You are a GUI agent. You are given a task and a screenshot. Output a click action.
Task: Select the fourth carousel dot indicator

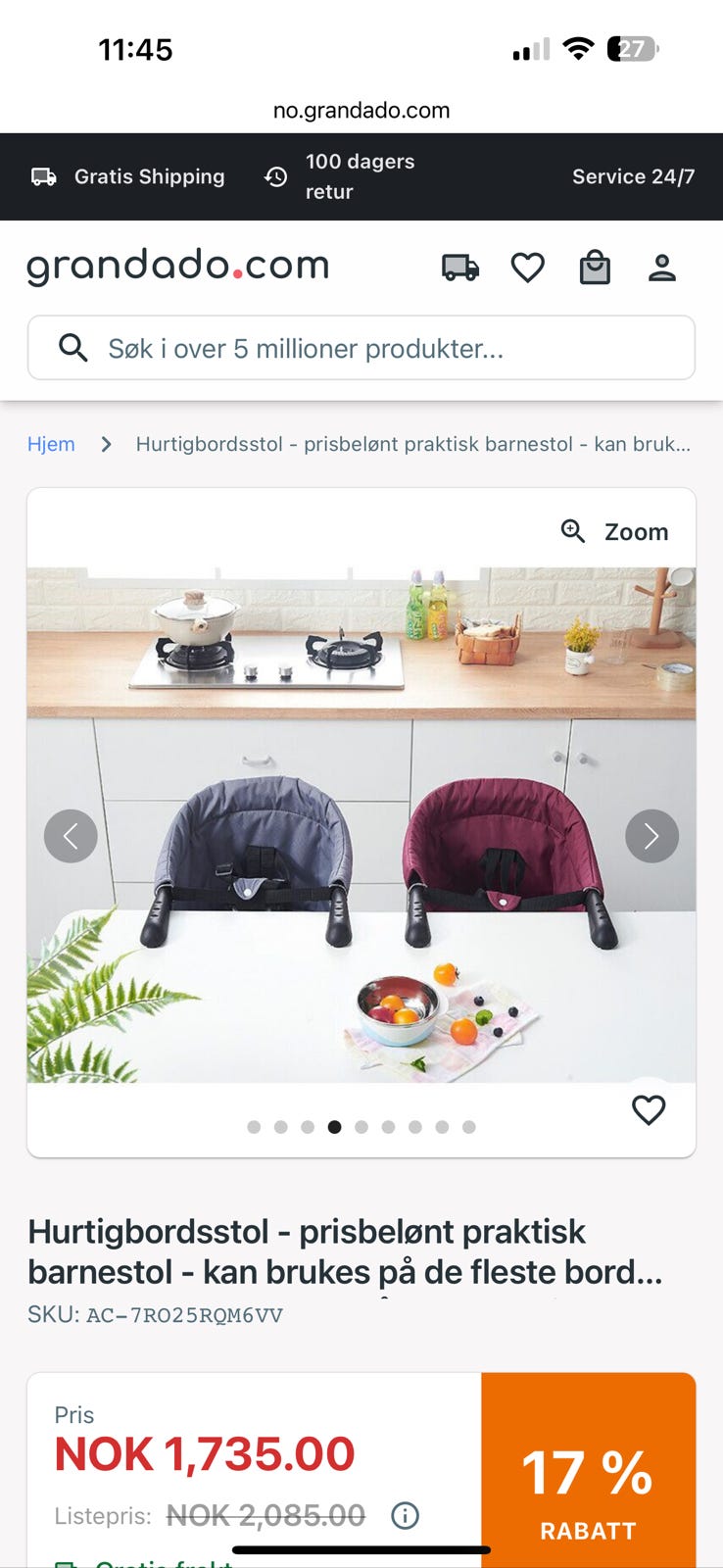pyautogui.click(x=334, y=1127)
